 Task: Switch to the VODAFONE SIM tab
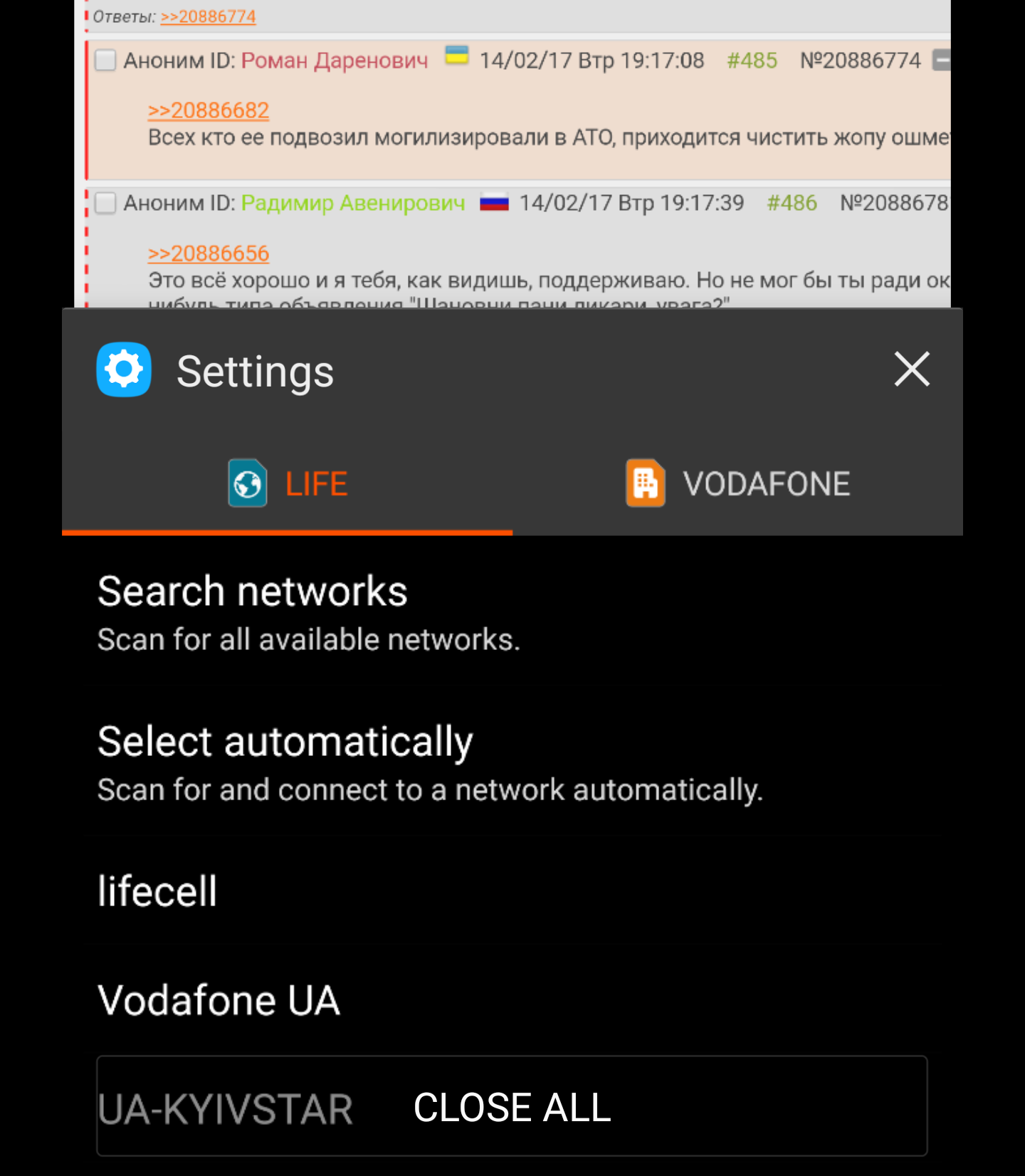pos(737,483)
